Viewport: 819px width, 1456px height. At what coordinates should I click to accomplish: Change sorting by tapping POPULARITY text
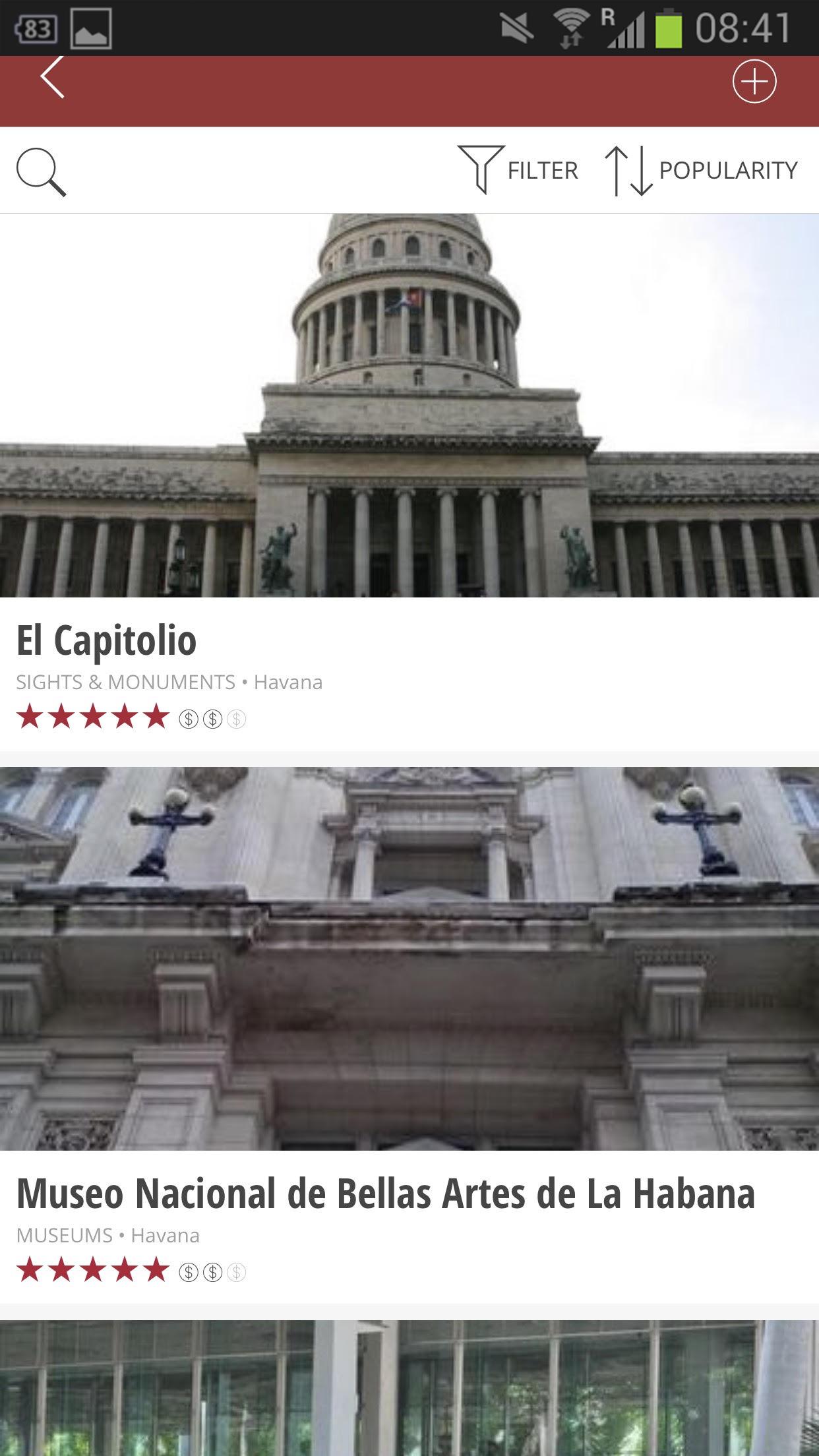tap(728, 170)
